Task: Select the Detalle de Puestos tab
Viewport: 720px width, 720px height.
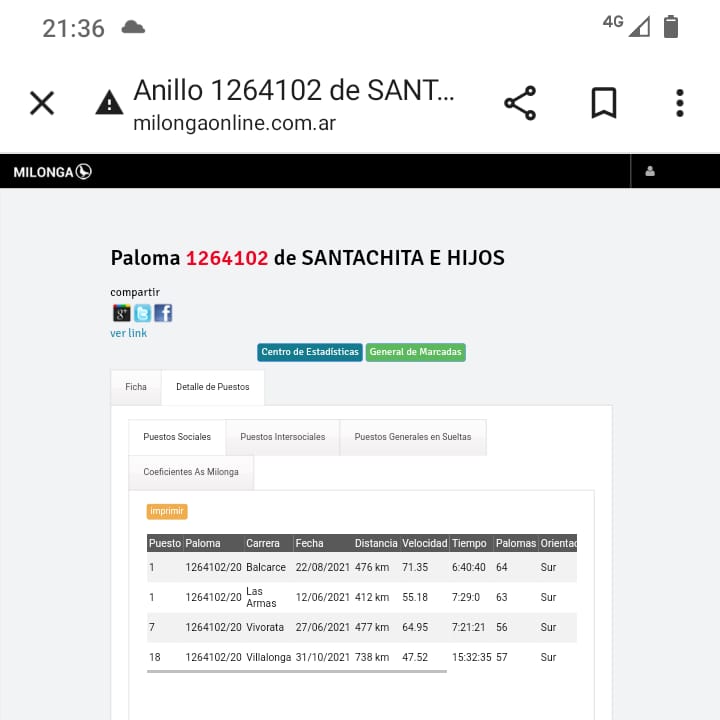Action: pyautogui.click(x=213, y=387)
